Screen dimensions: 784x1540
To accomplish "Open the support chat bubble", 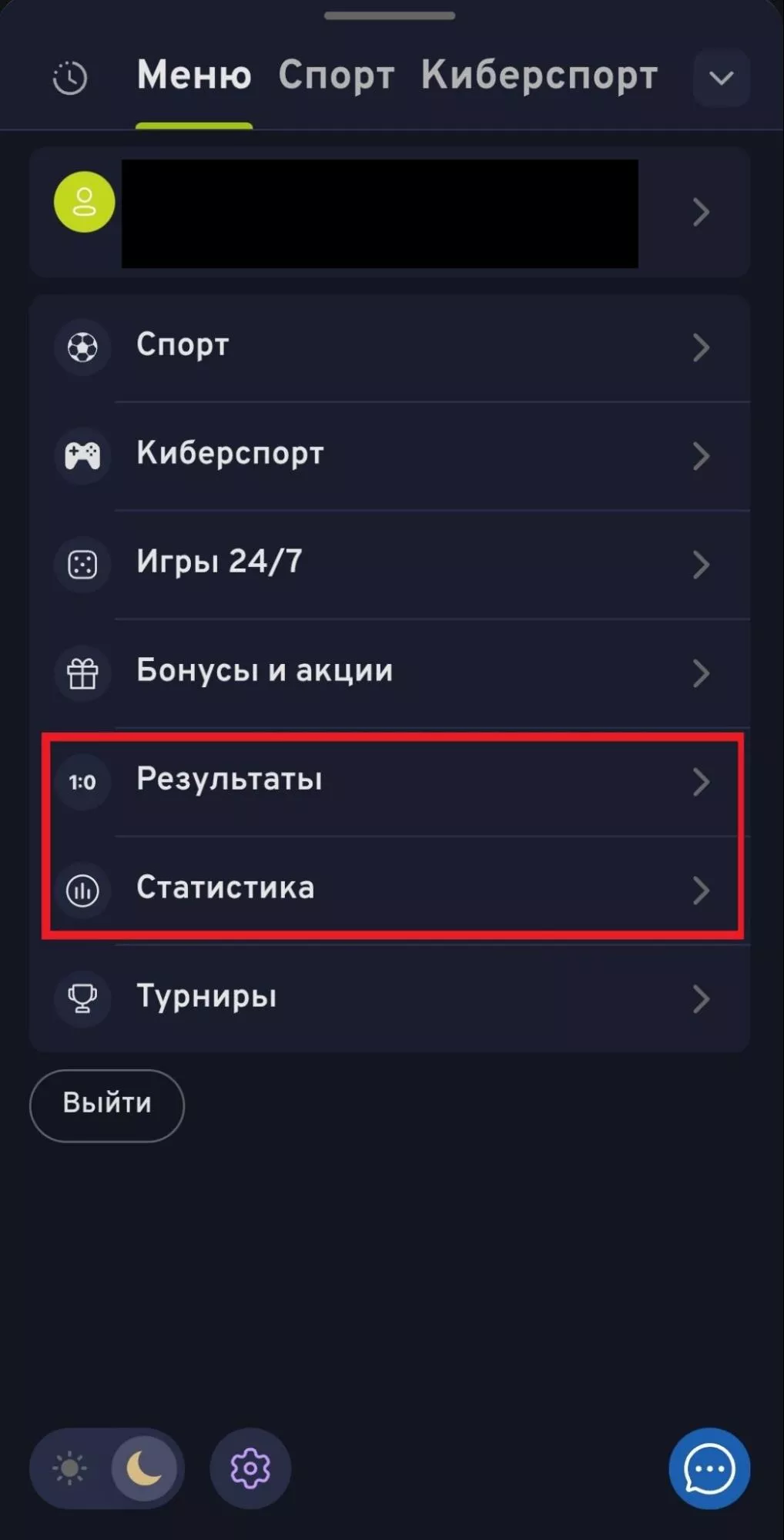I will click(709, 1468).
